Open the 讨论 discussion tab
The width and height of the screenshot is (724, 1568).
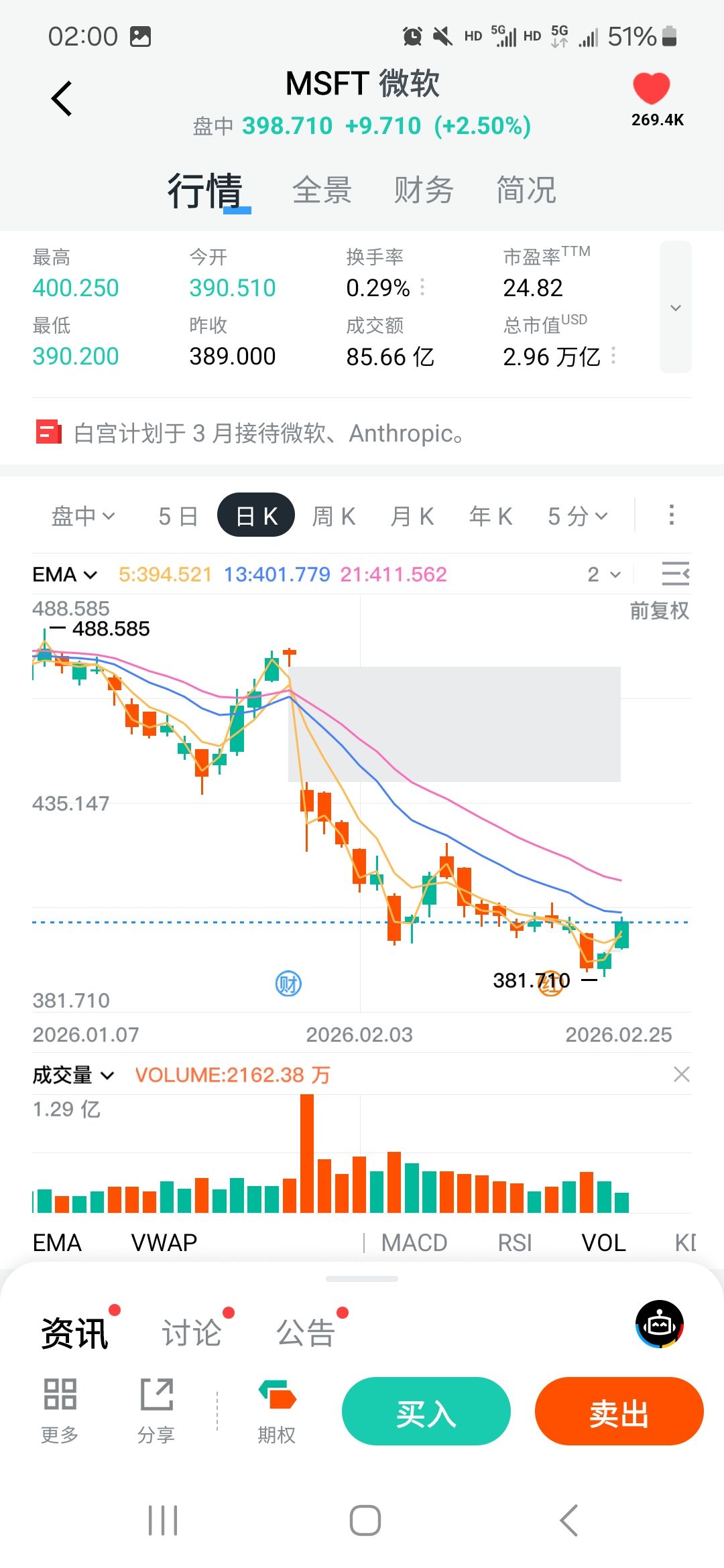192,1332
